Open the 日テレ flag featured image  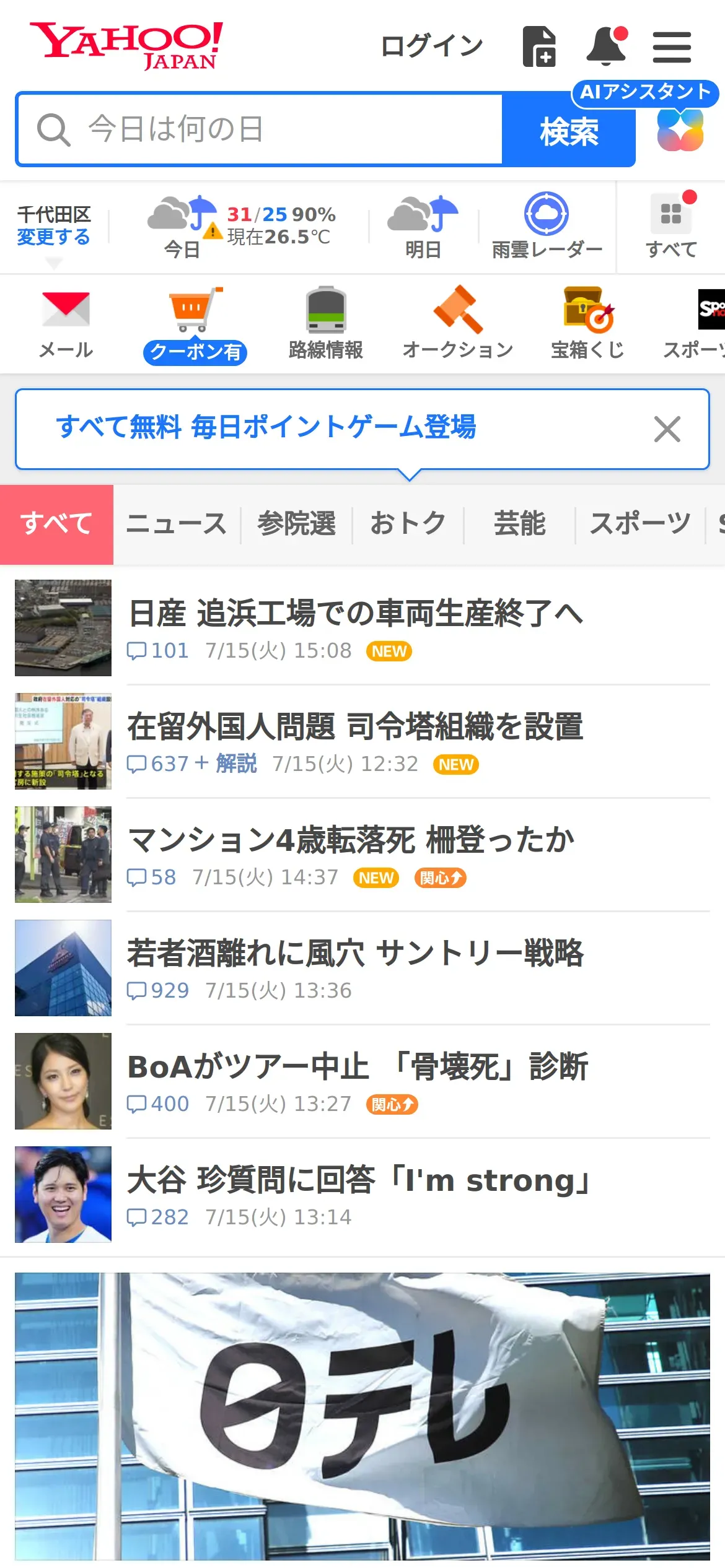(x=362, y=1415)
